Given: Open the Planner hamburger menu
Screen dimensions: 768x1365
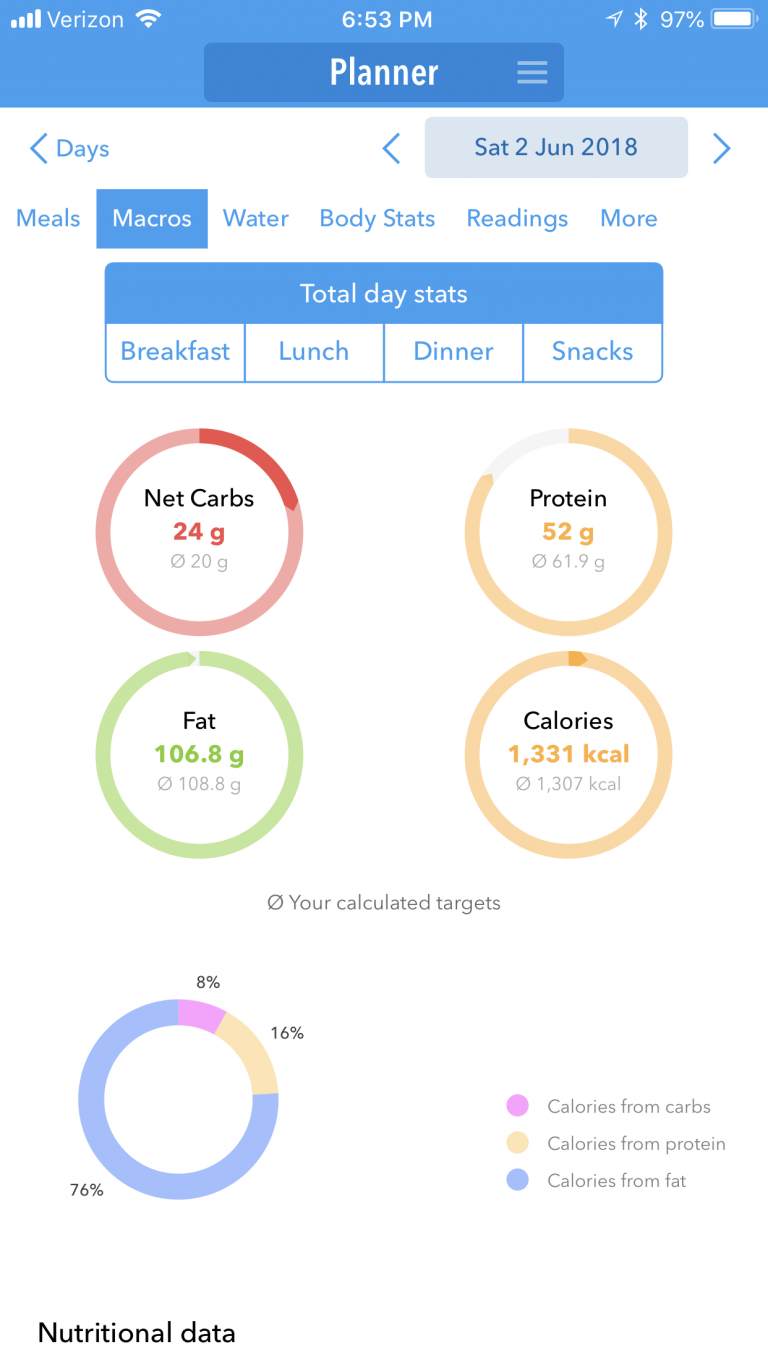Looking at the screenshot, I should coord(532,72).
